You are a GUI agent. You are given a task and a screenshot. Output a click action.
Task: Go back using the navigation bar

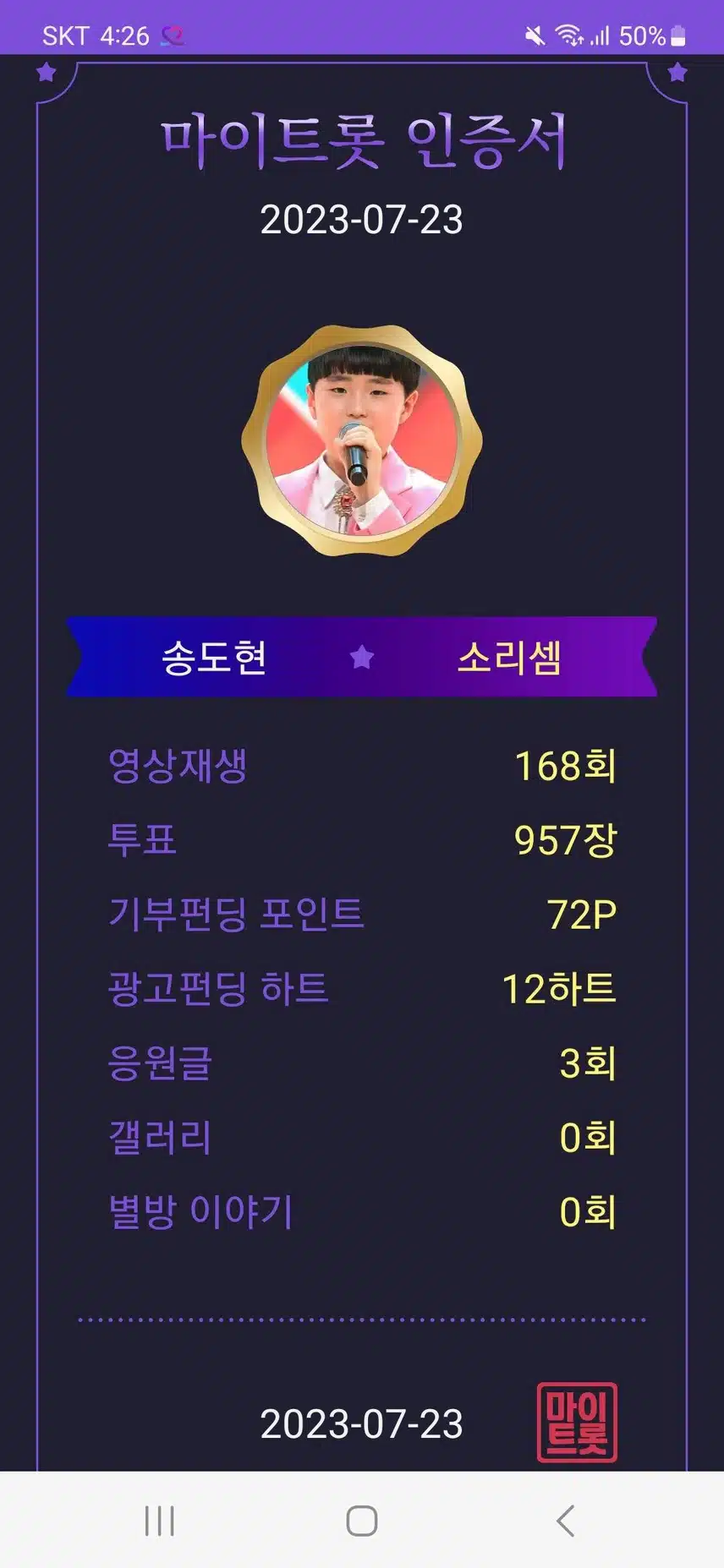click(565, 1521)
